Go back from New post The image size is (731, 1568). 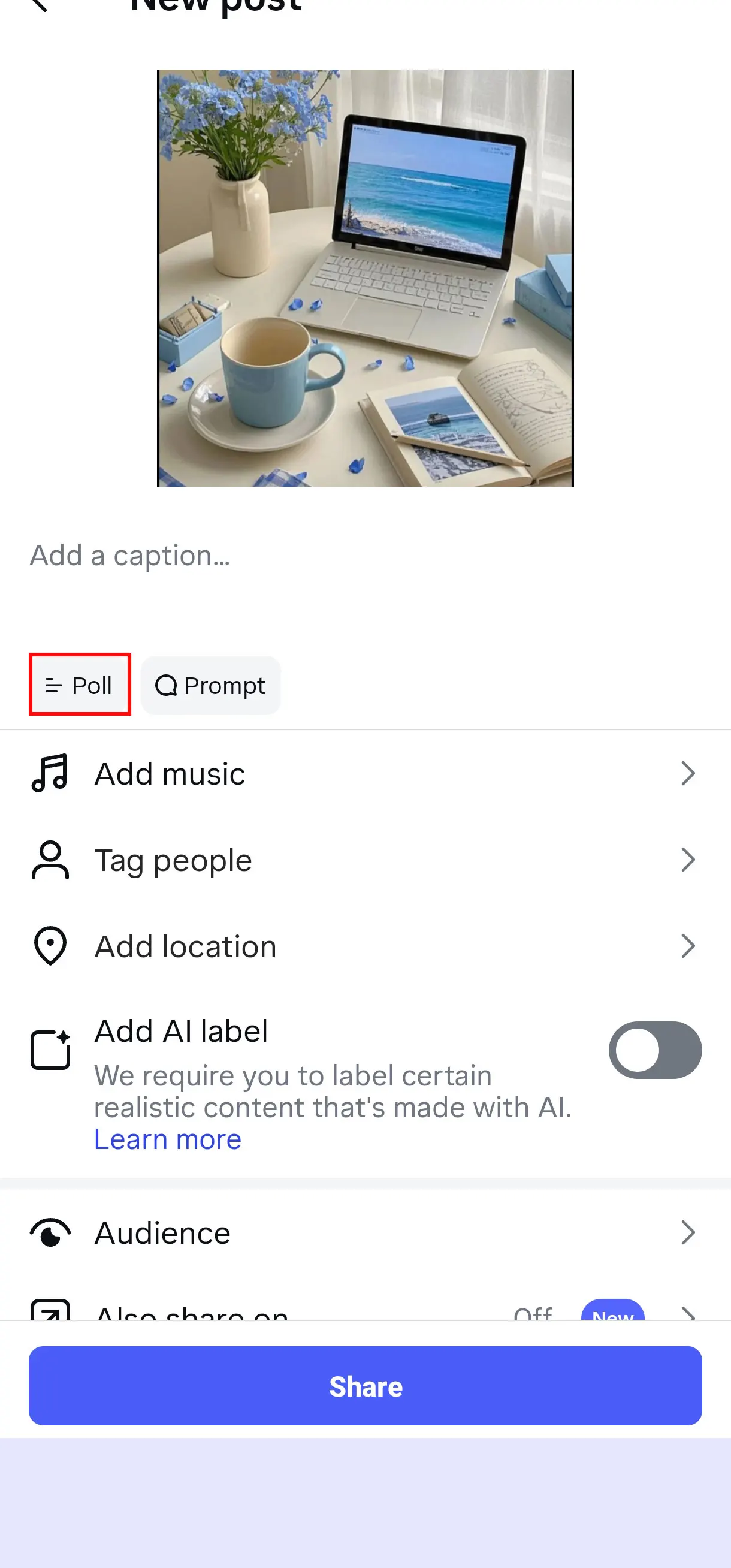pyautogui.click(x=39, y=5)
